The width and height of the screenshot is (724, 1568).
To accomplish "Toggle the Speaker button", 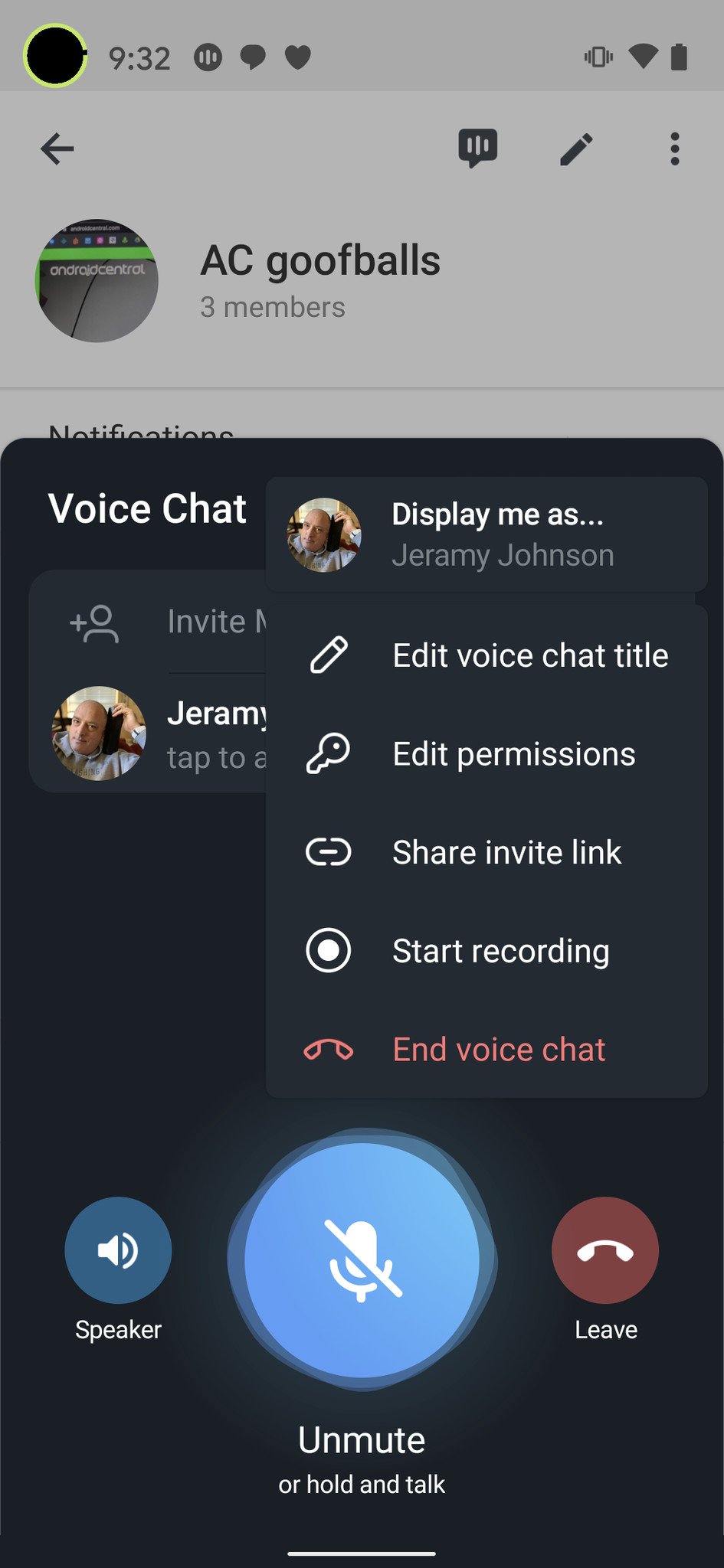I will click(118, 1250).
